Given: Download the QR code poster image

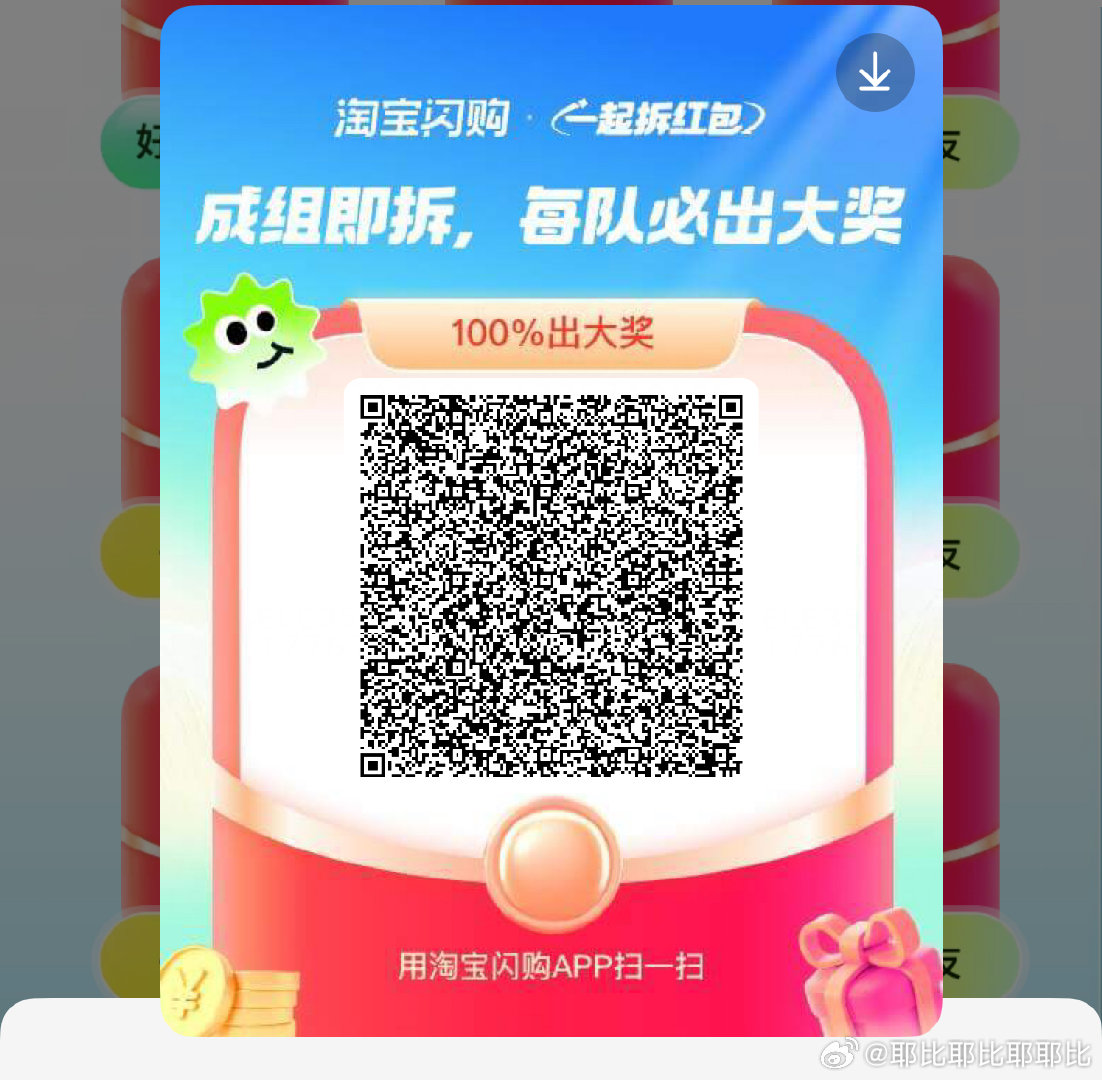Looking at the screenshot, I should click(875, 72).
